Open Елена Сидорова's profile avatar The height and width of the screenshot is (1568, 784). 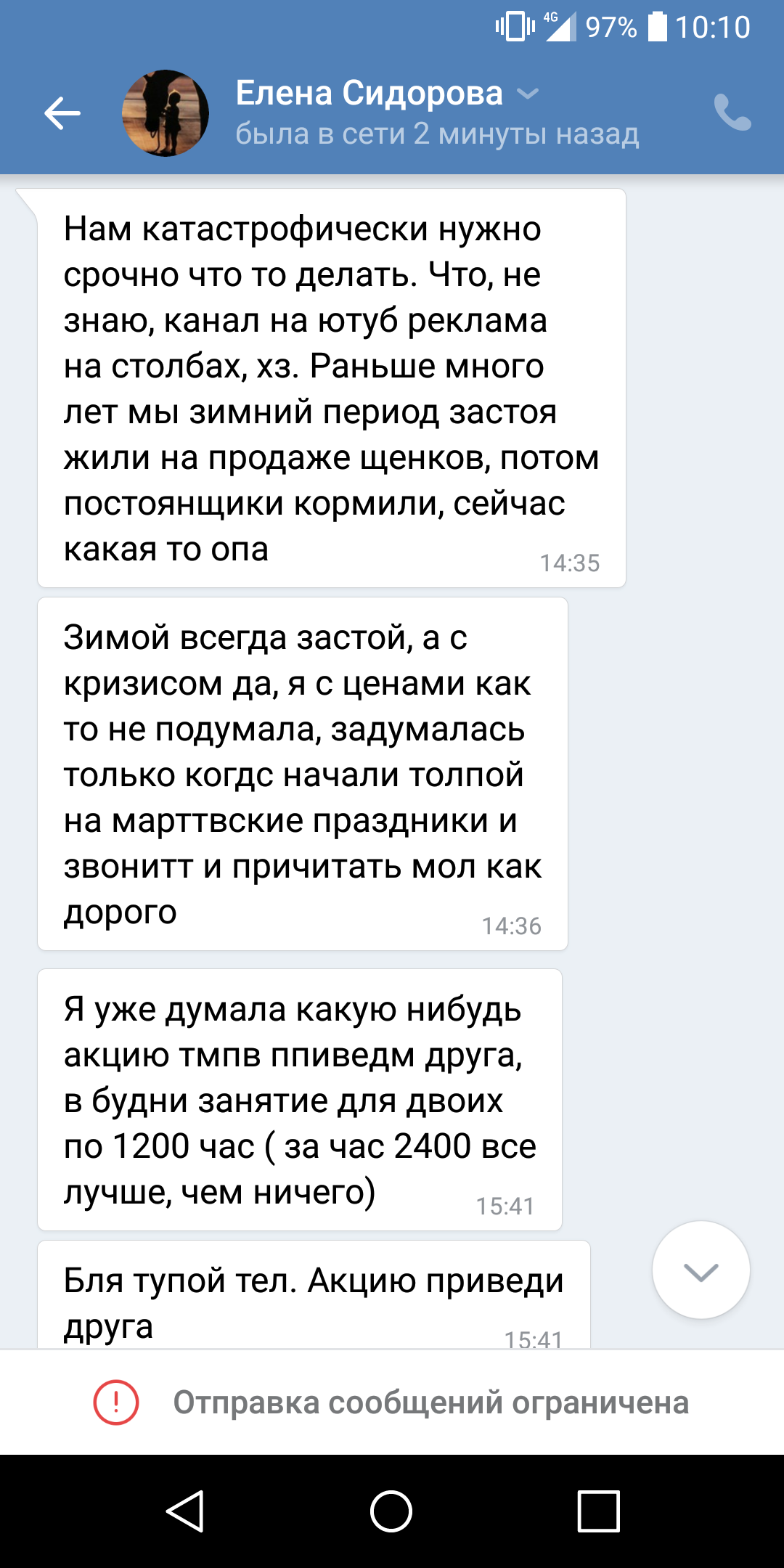tap(166, 113)
